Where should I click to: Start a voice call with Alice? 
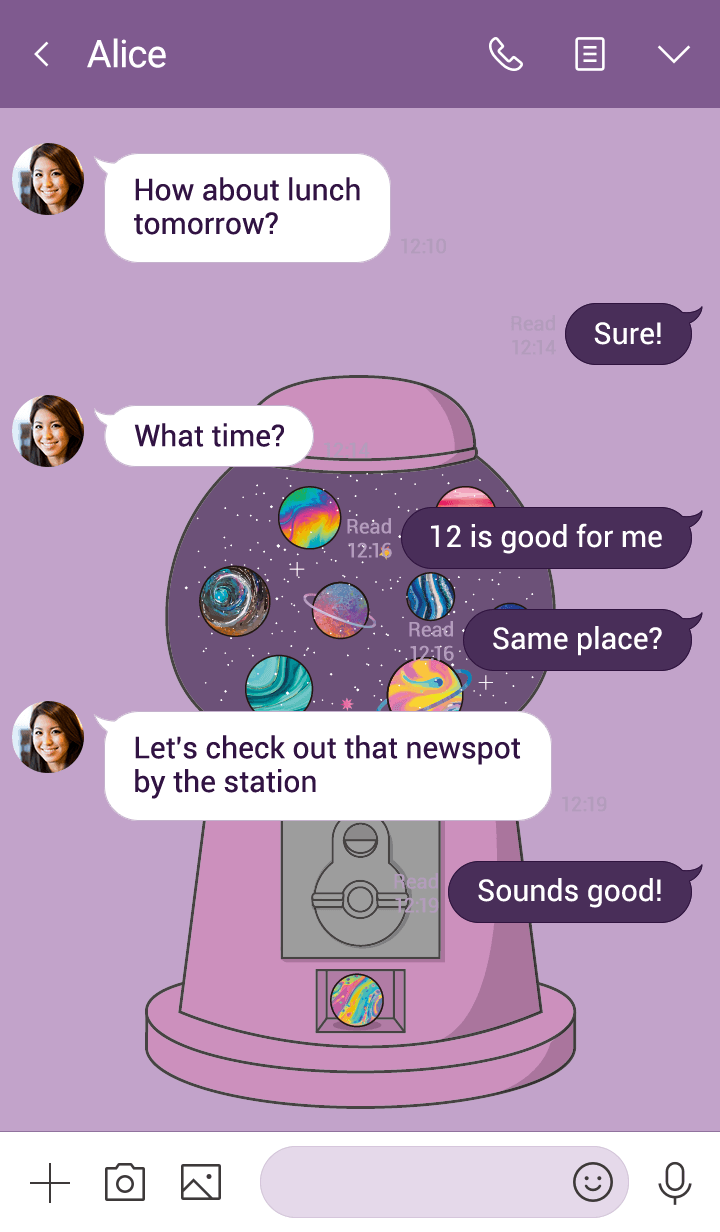click(x=505, y=54)
